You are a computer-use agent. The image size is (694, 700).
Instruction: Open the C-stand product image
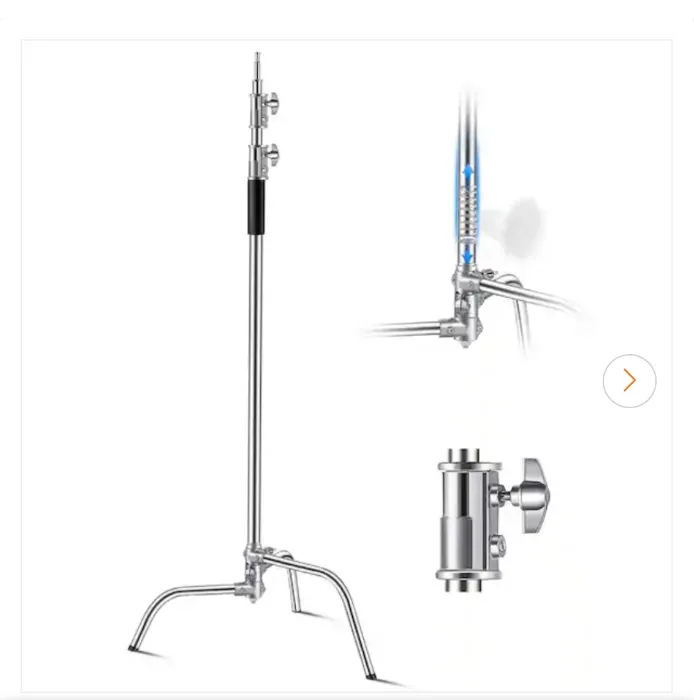click(300, 370)
